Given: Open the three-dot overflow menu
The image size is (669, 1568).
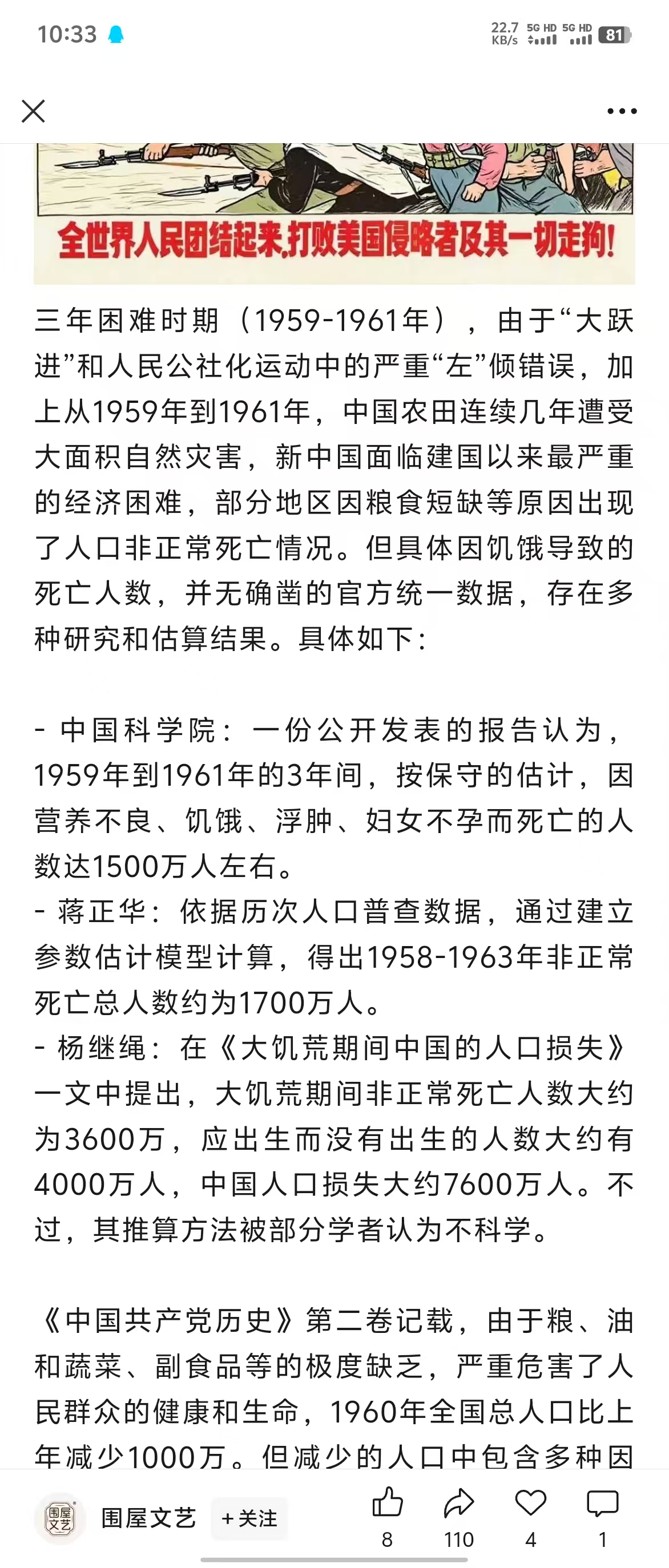Looking at the screenshot, I should [622, 111].
